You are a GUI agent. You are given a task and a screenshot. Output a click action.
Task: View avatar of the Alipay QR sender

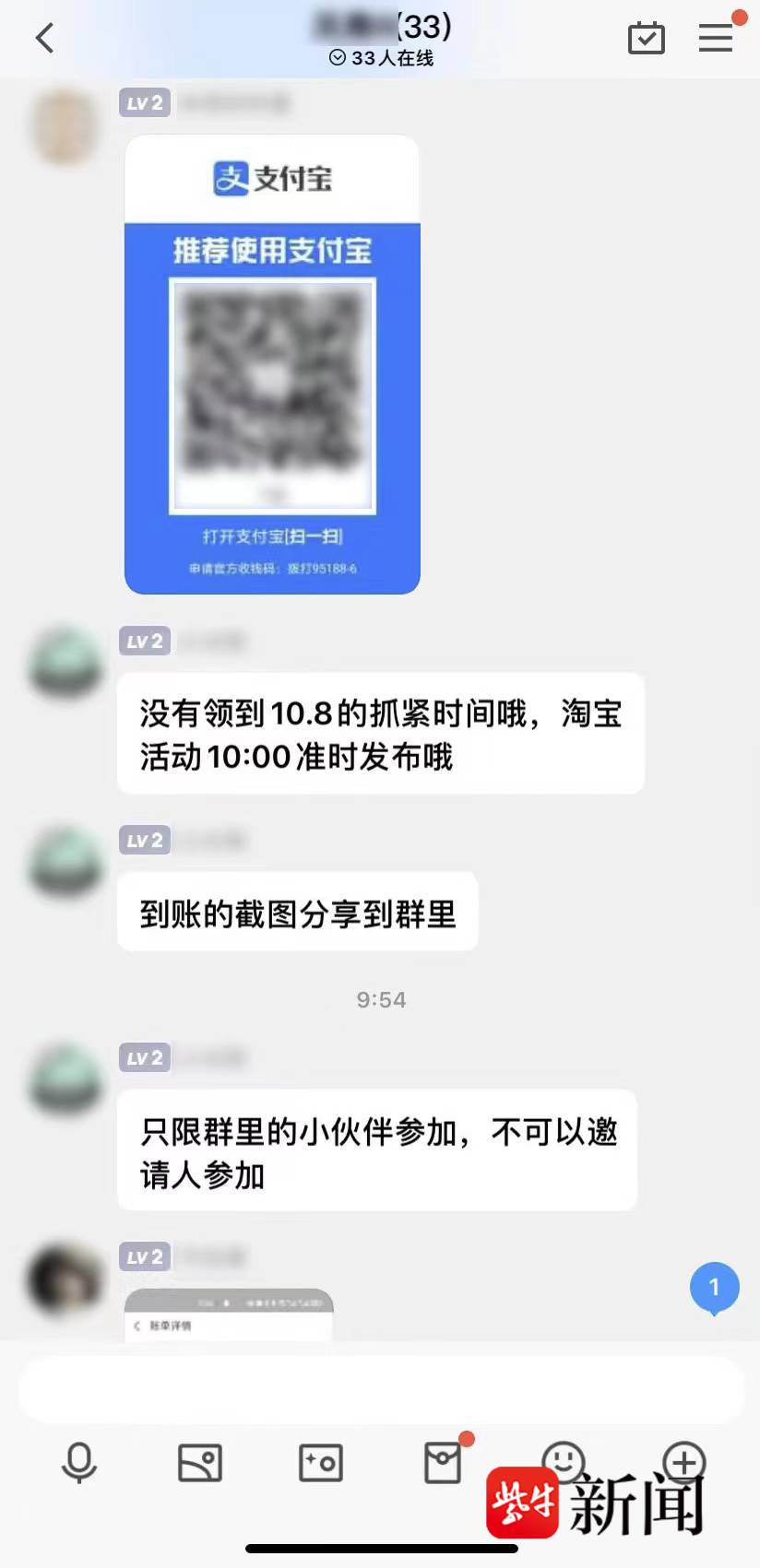point(65,126)
